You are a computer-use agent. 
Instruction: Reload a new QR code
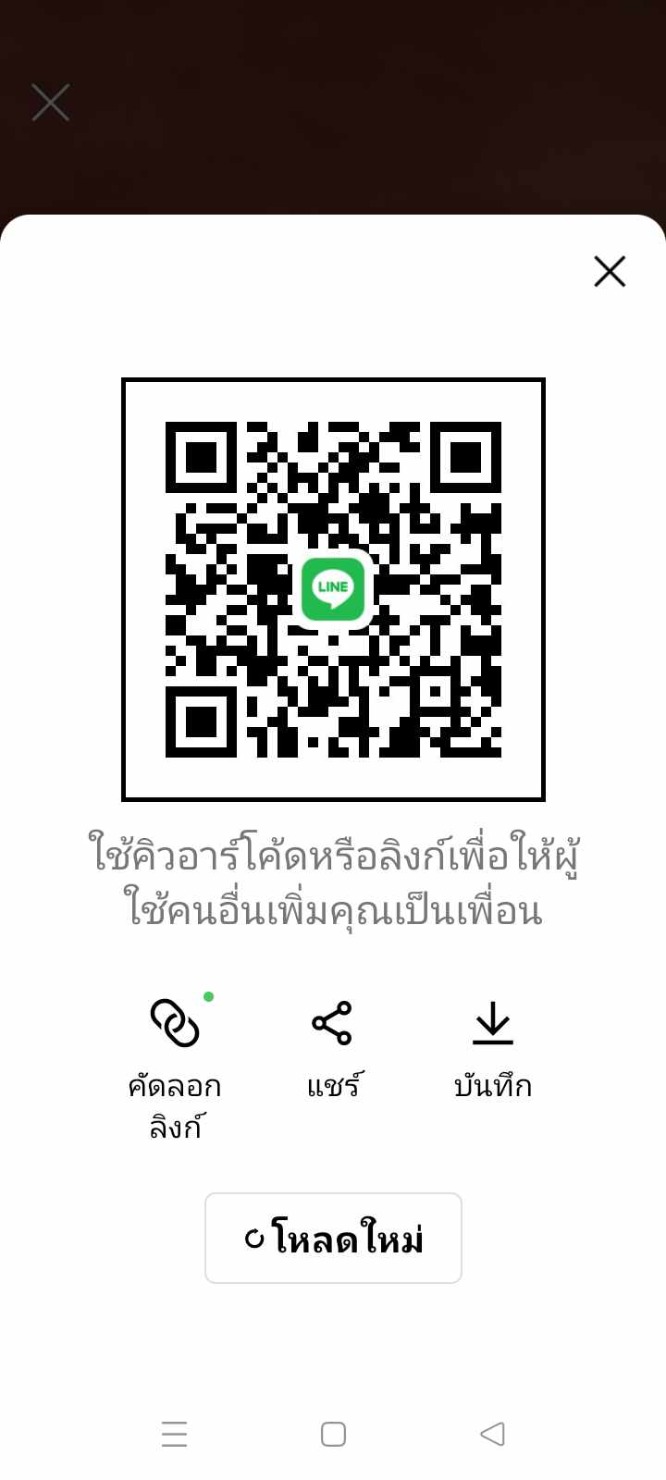click(x=333, y=1238)
